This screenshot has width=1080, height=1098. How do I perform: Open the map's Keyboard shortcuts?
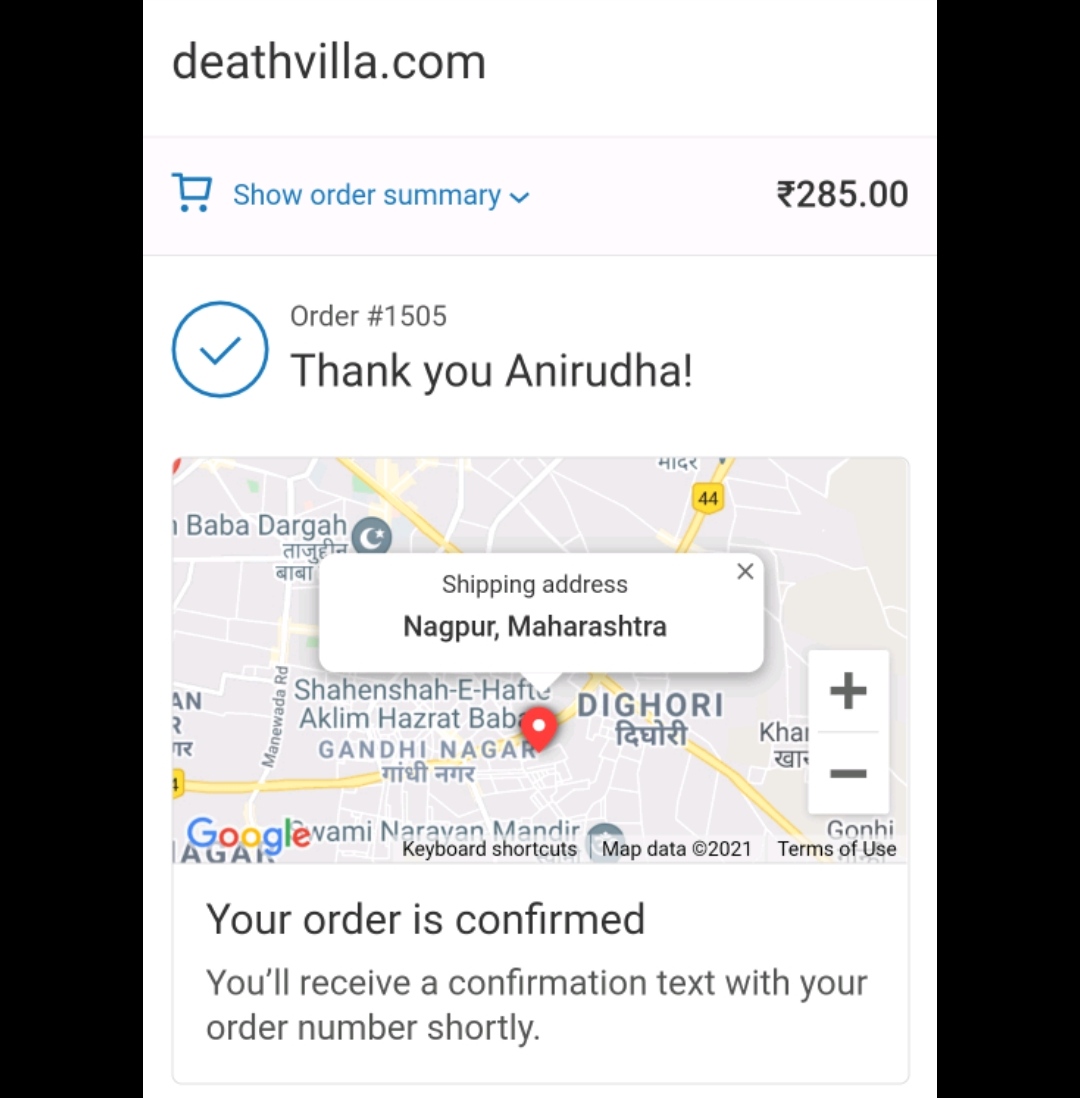(x=489, y=849)
